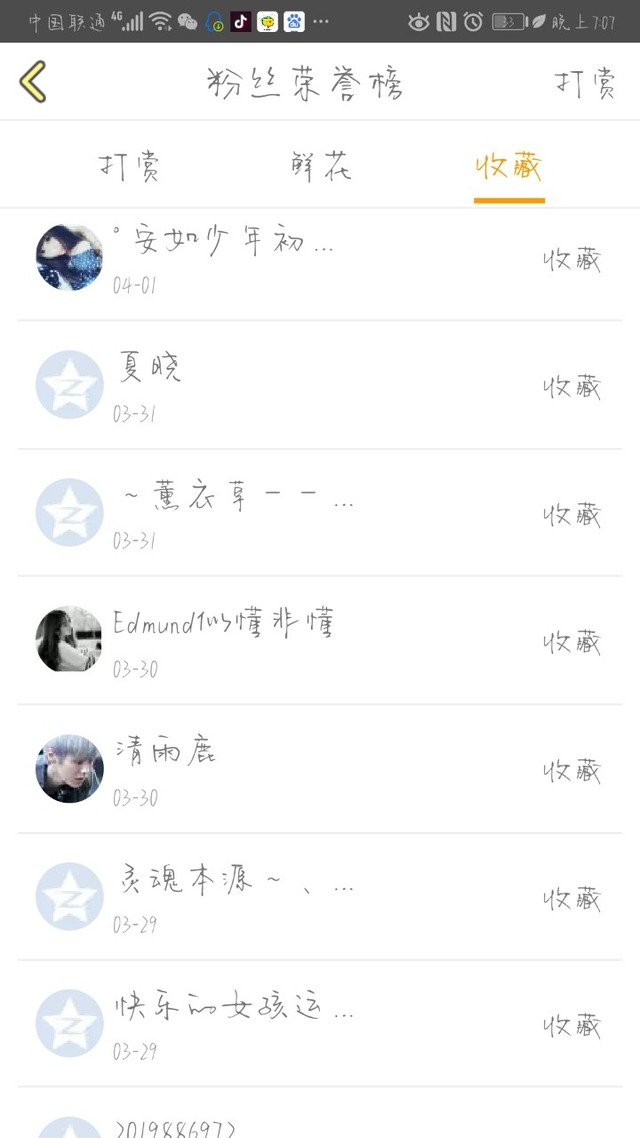
Task: Tap 打赏 in the top right corner
Action: [585, 84]
